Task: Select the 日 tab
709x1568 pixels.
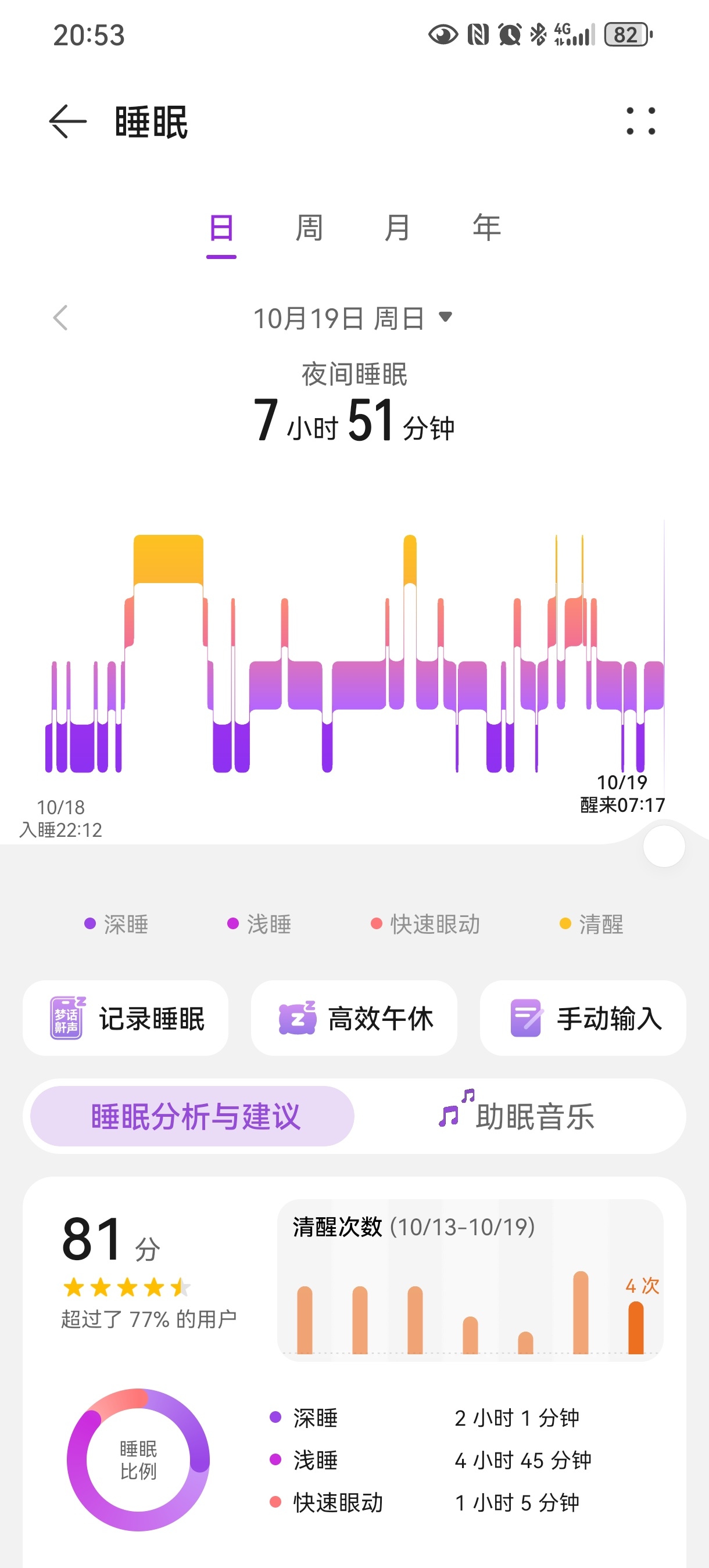Action: tap(221, 229)
